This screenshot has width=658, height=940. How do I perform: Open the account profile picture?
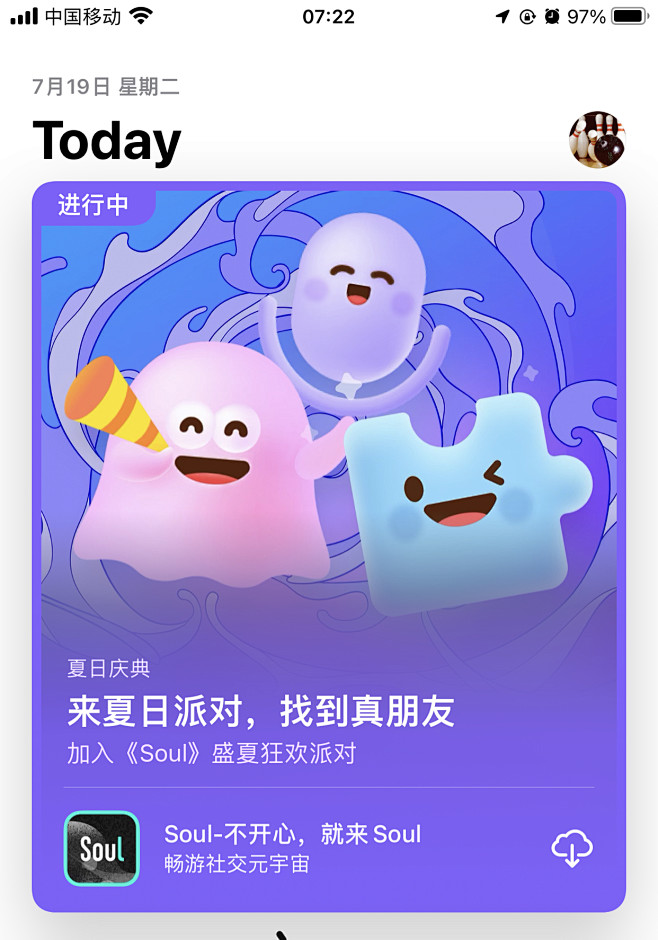[x=597, y=140]
